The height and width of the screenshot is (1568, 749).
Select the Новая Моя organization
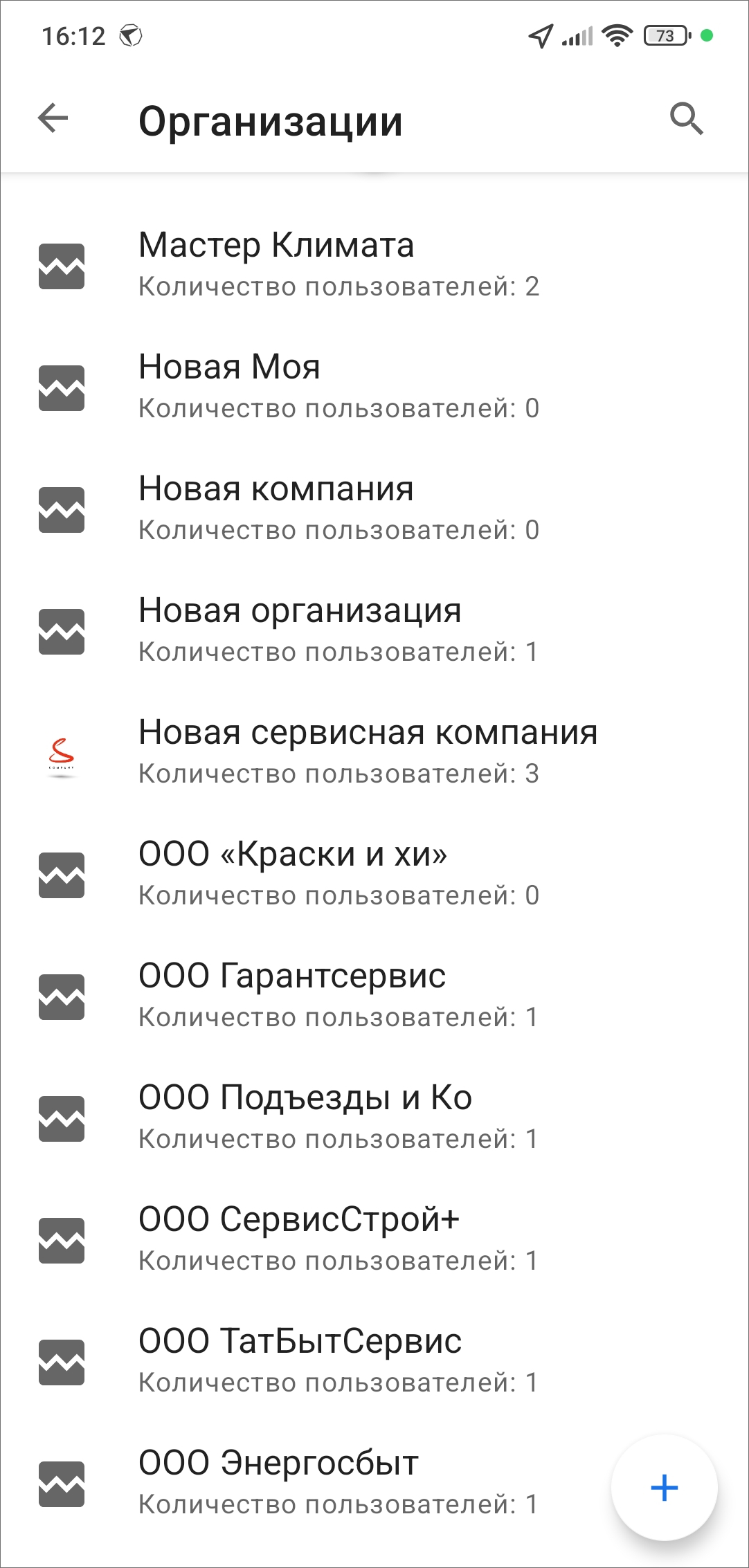tap(339, 387)
